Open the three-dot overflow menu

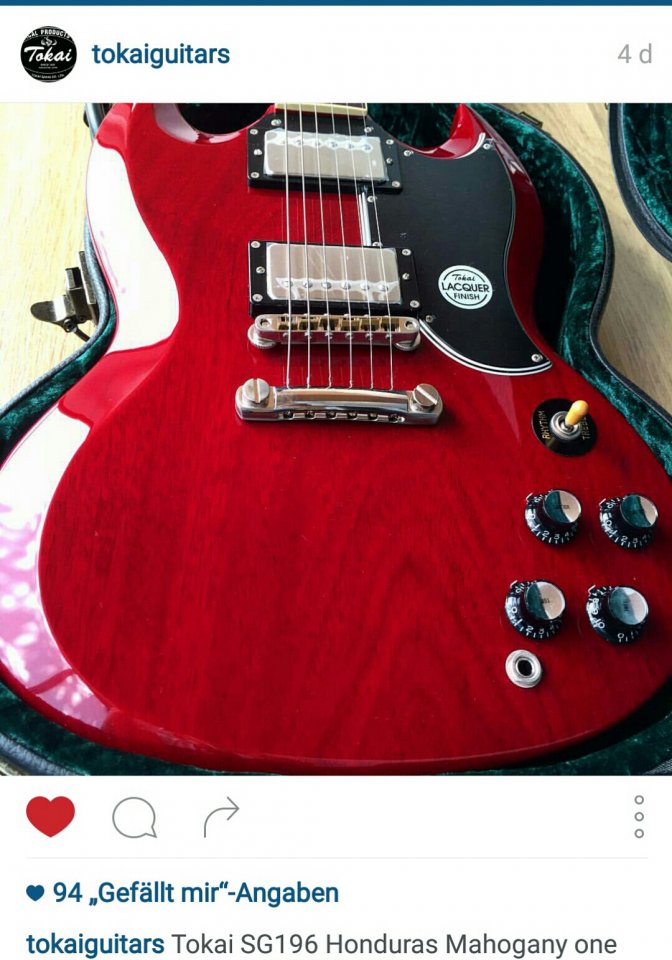click(639, 817)
